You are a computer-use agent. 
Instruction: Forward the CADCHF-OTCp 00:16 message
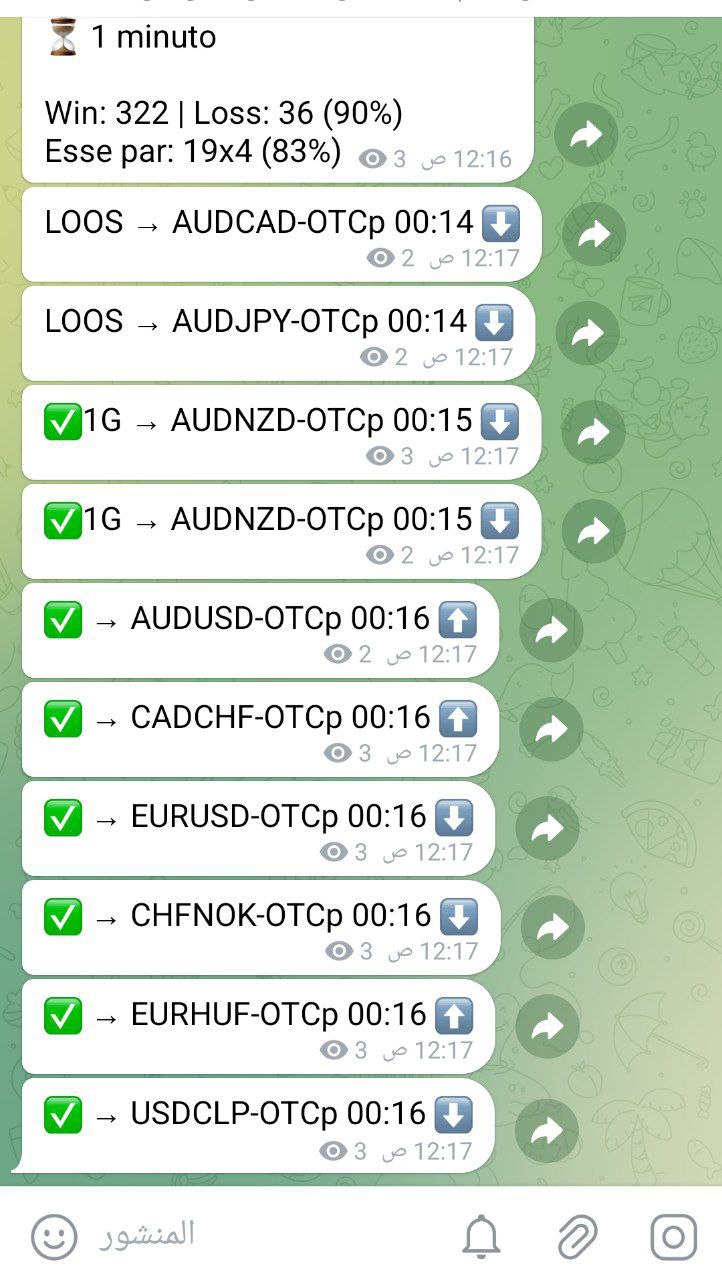[552, 730]
